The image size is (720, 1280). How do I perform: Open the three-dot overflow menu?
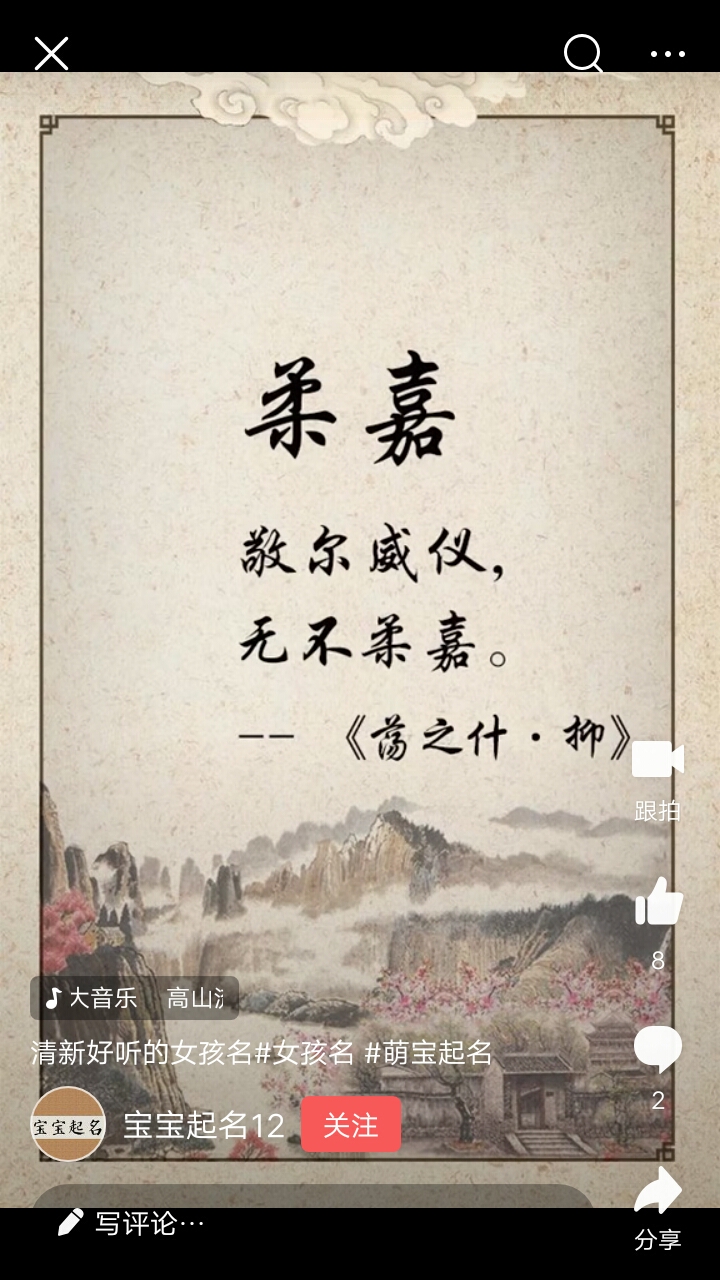[668, 54]
